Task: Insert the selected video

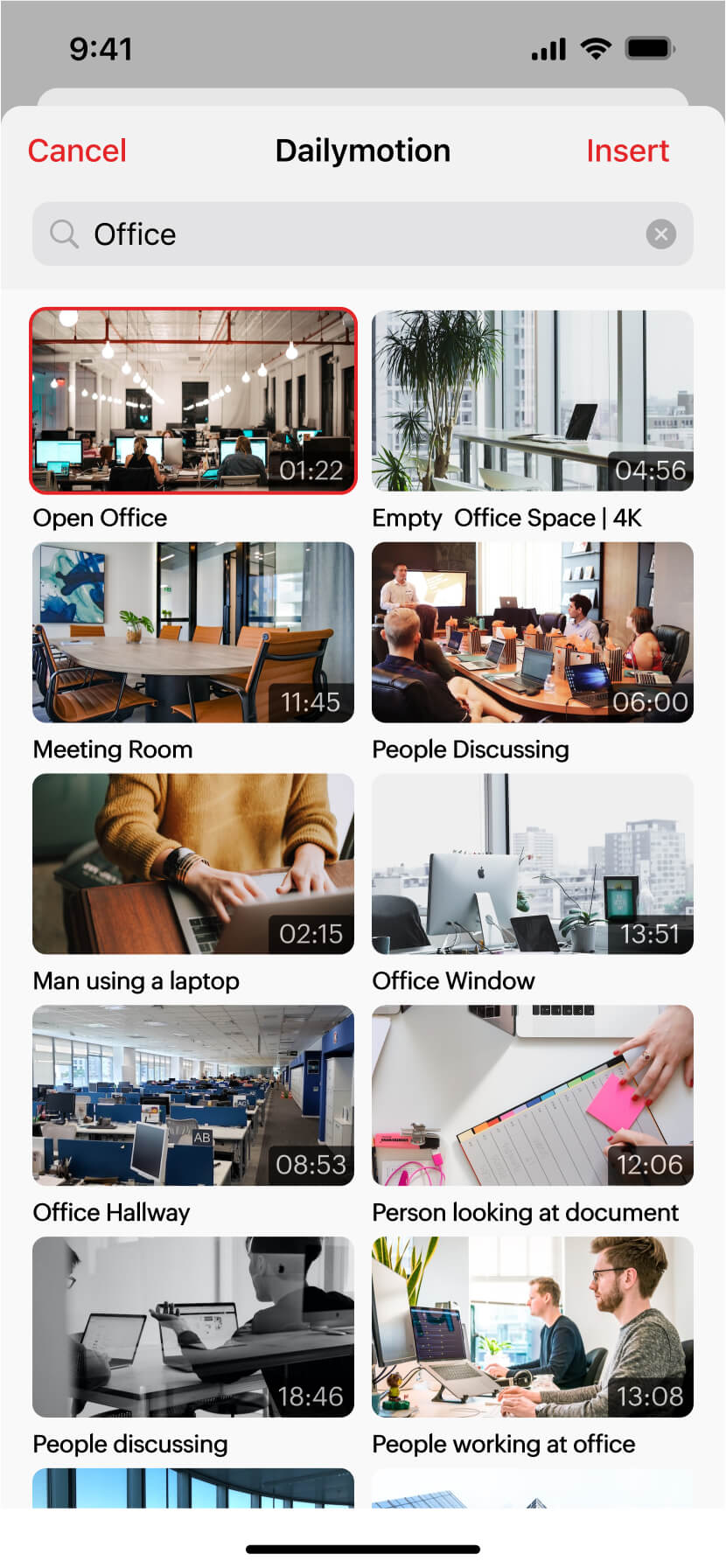Action: (627, 150)
